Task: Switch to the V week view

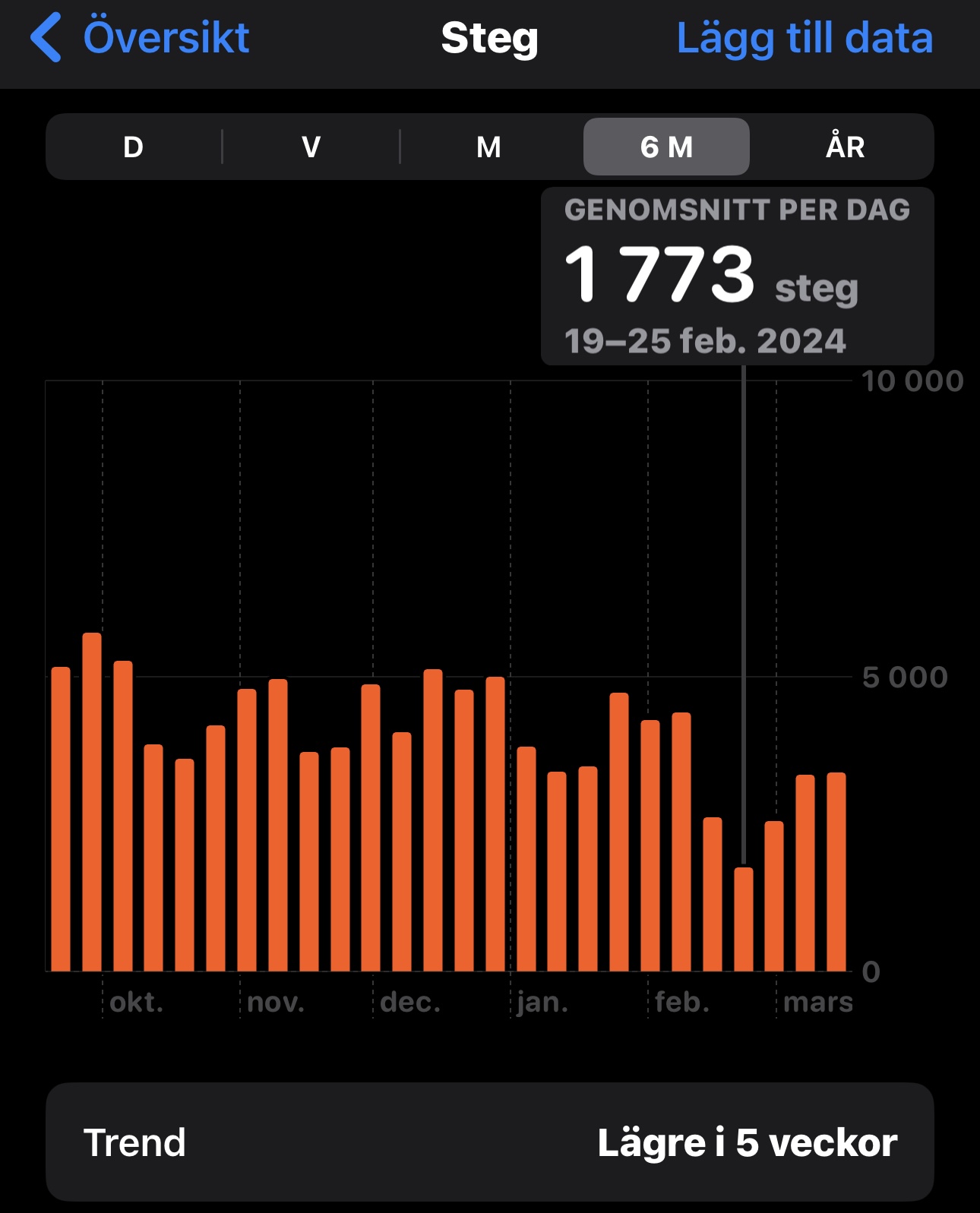Action: [311, 147]
